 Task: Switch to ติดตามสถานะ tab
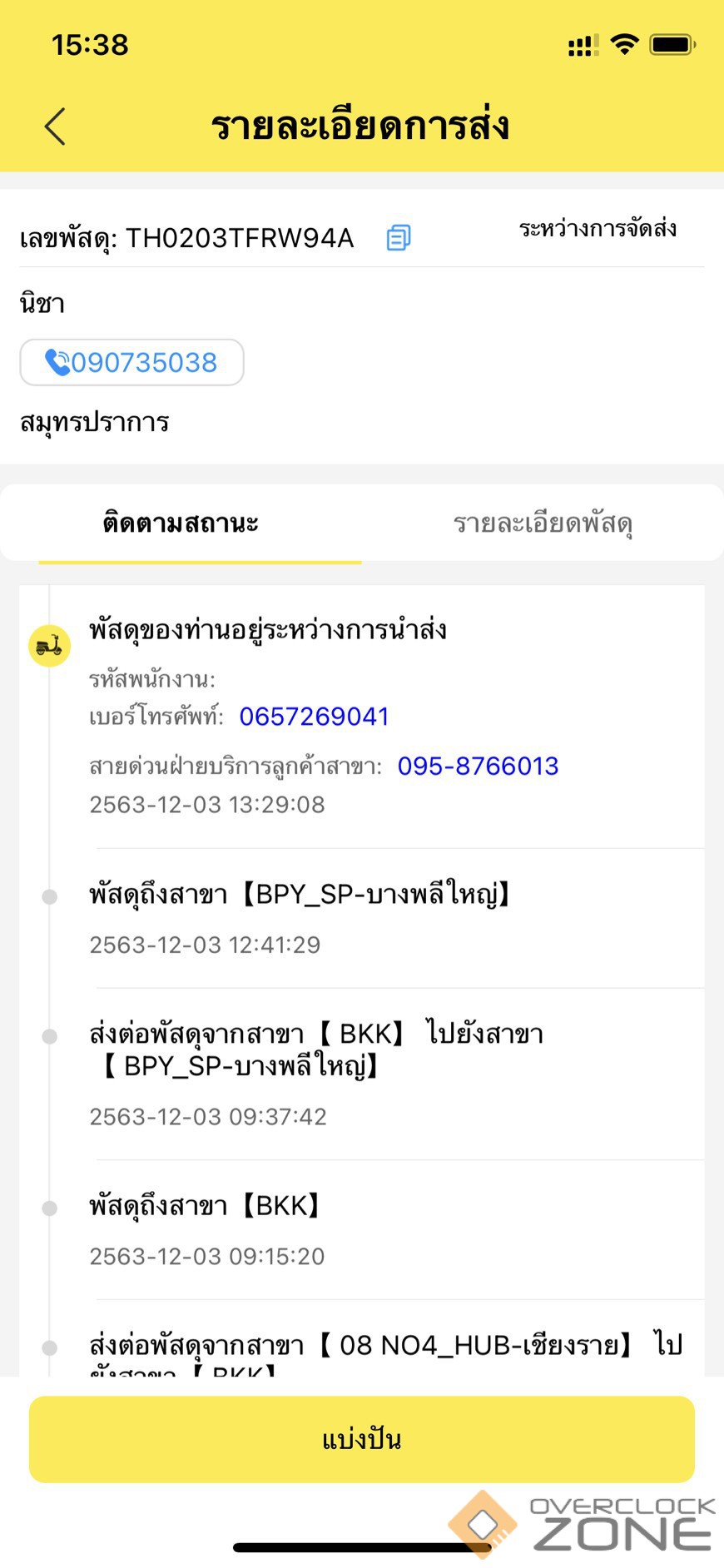coord(181,523)
